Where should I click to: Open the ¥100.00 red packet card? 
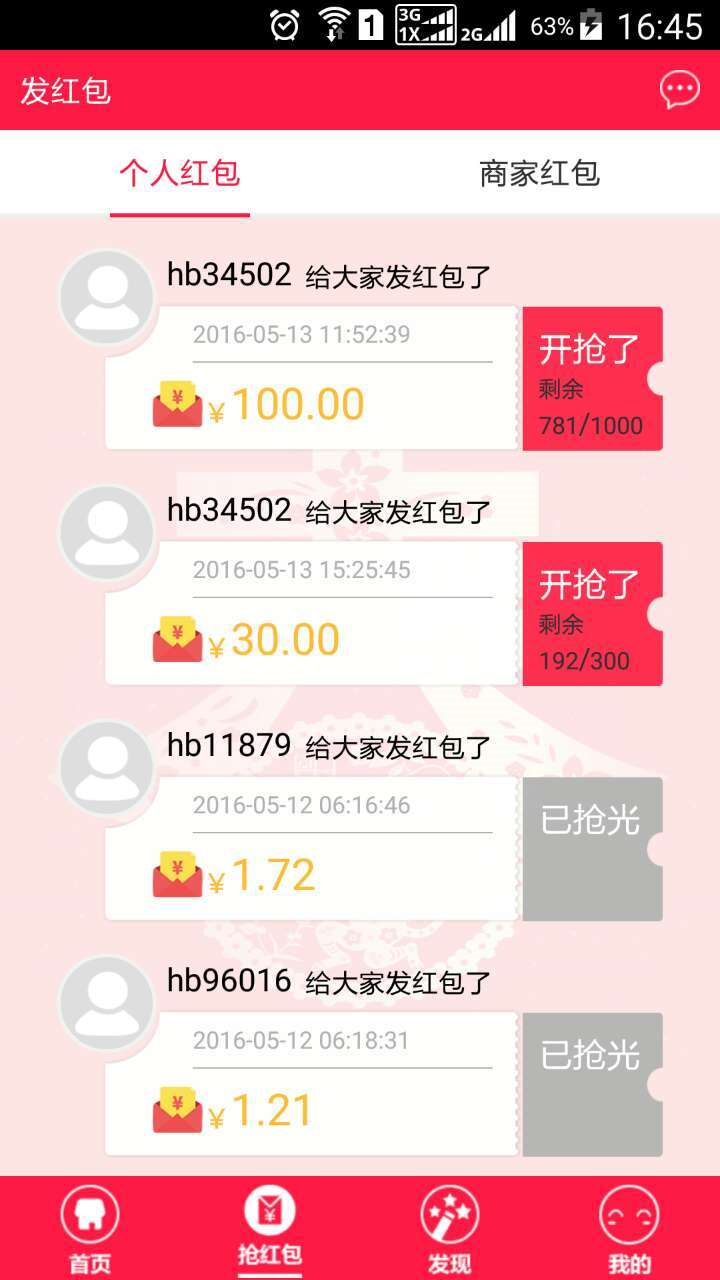312,378
